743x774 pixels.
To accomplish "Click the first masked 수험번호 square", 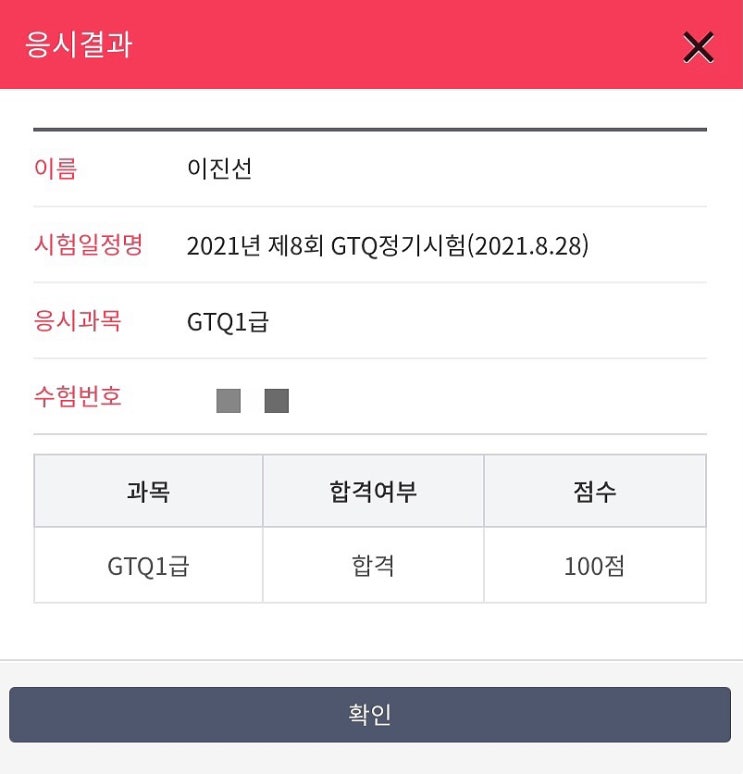I will (x=227, y=398).
